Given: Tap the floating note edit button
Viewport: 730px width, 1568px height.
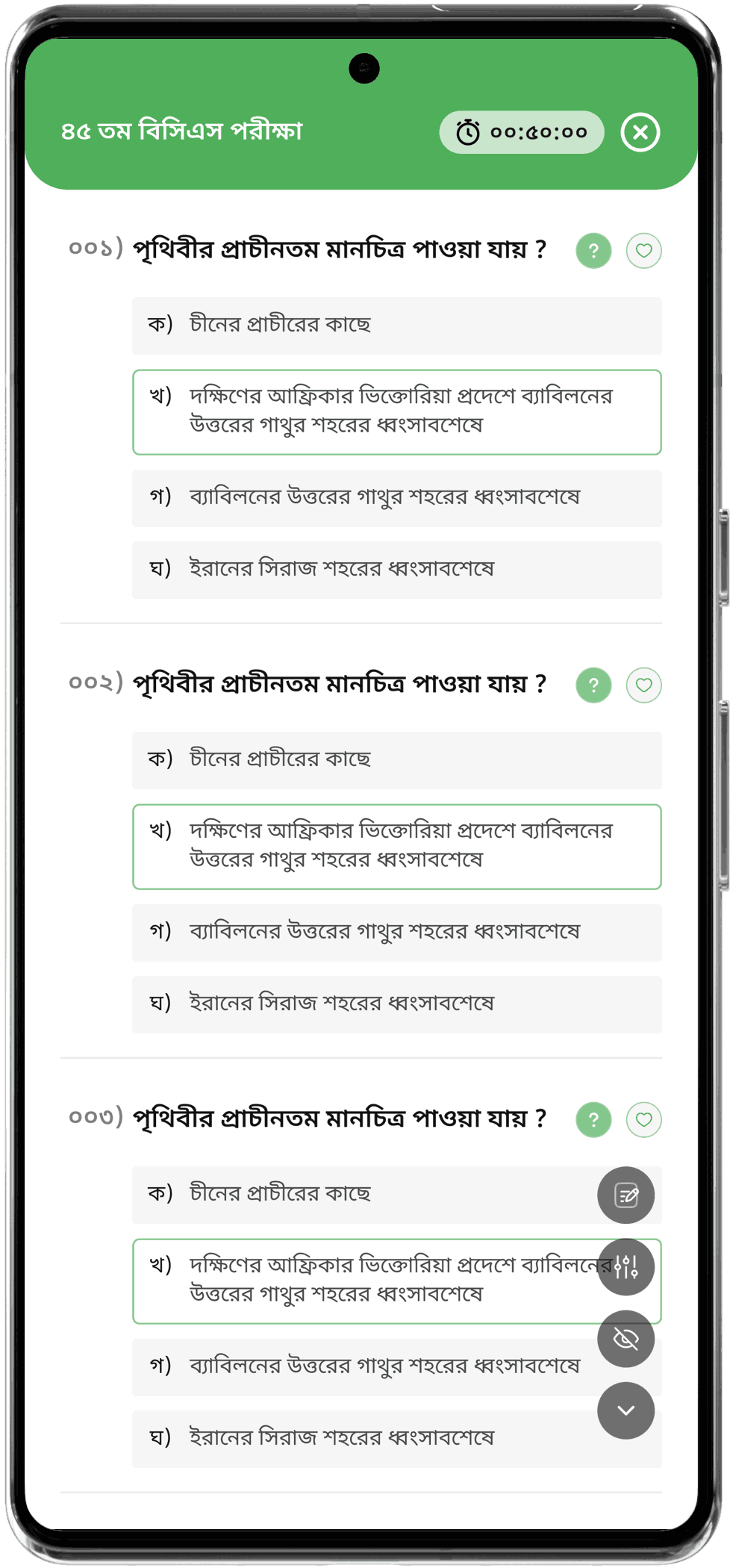Looking at the screenshot, I should 626,1195.
